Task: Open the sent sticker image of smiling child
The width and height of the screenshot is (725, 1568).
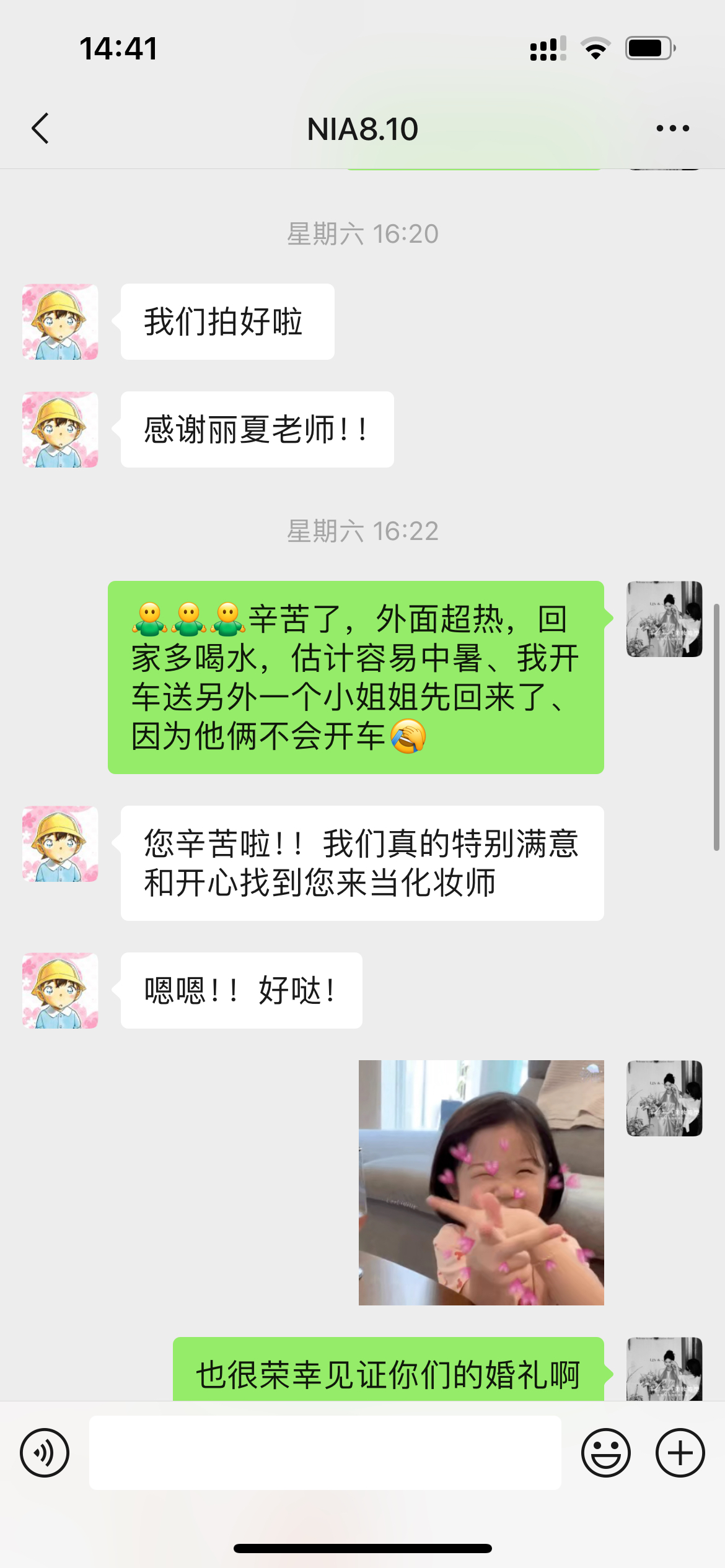Action: (x=481, y=1183)
